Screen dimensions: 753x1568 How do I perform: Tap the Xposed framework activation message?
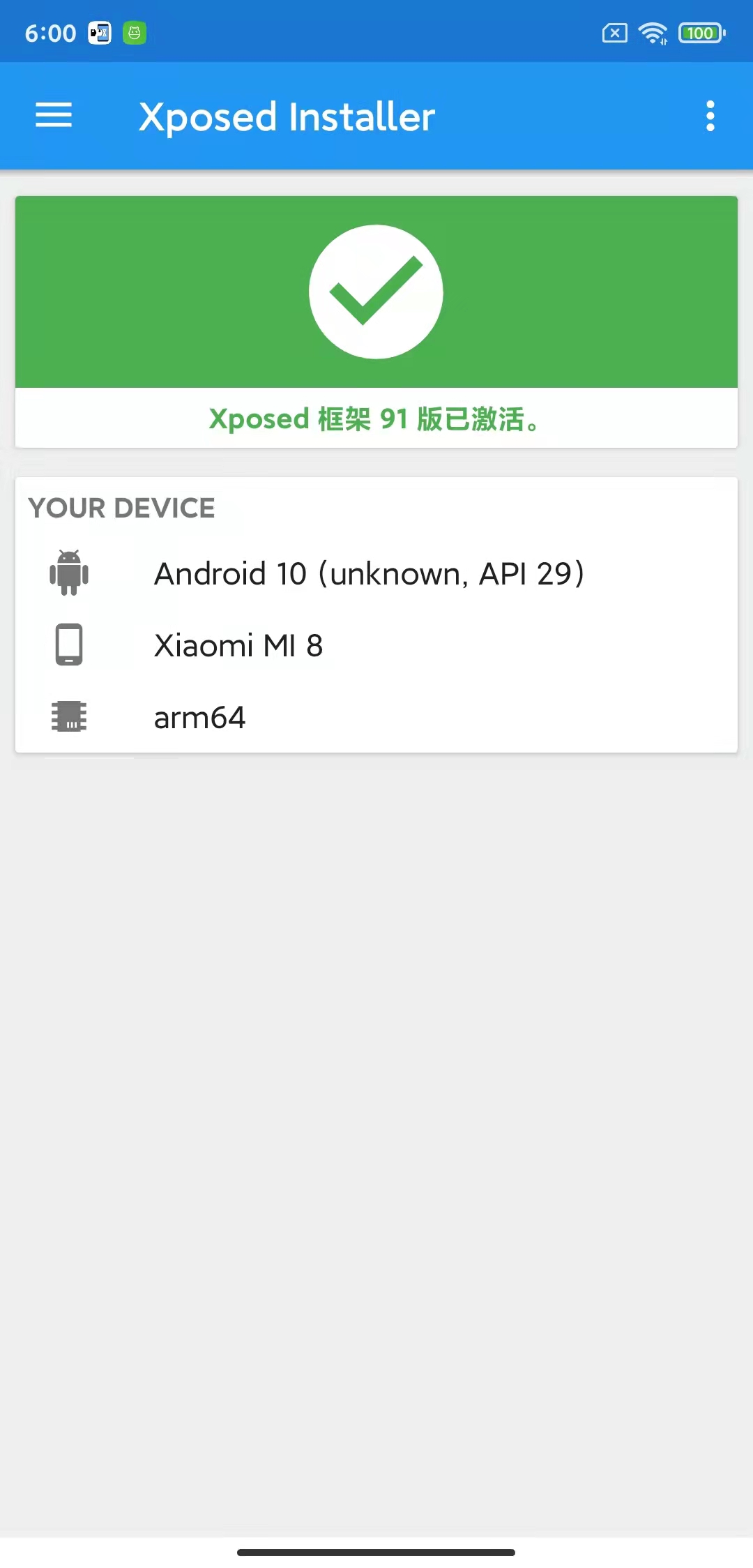pos(375,419)
